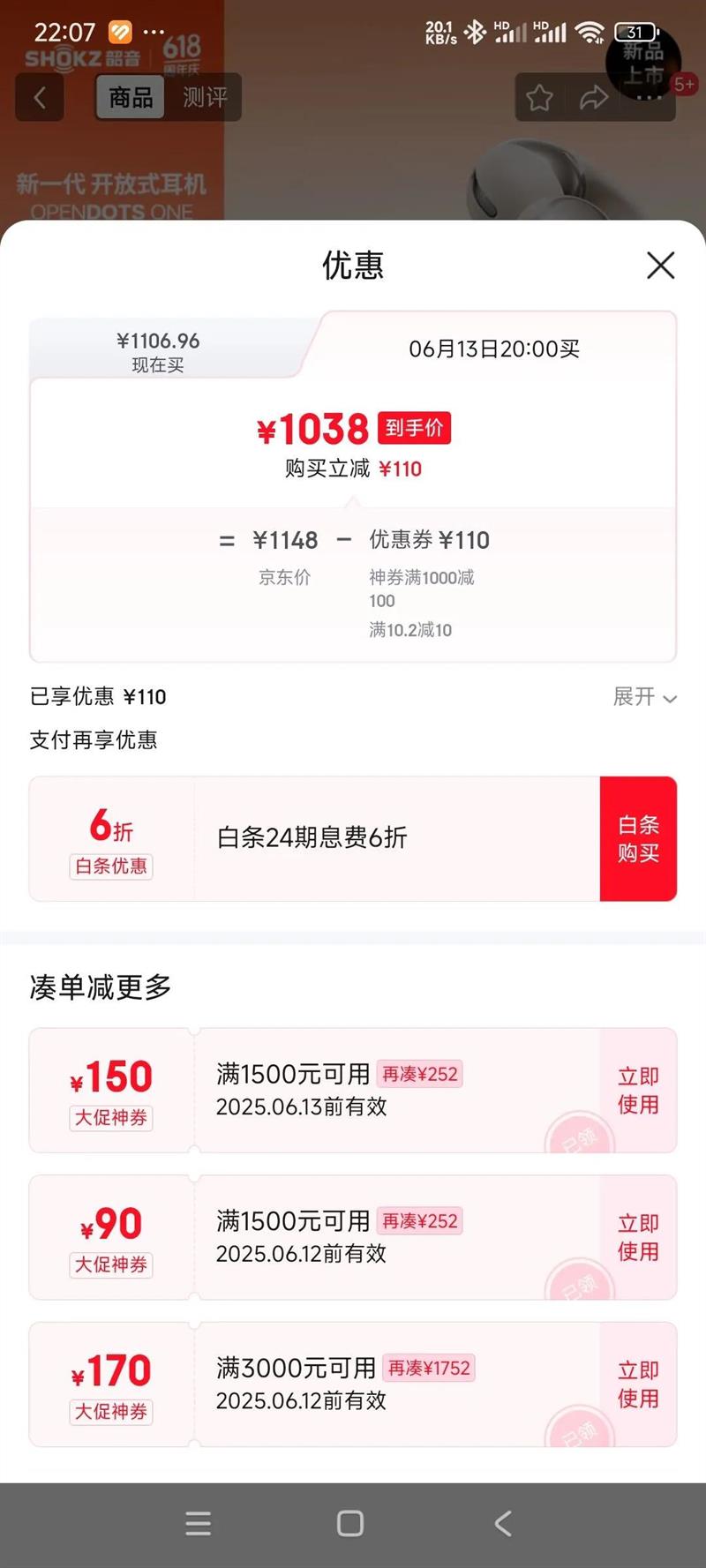Close the 优惠 popup

pyautogui.click(x=660, y=265)
